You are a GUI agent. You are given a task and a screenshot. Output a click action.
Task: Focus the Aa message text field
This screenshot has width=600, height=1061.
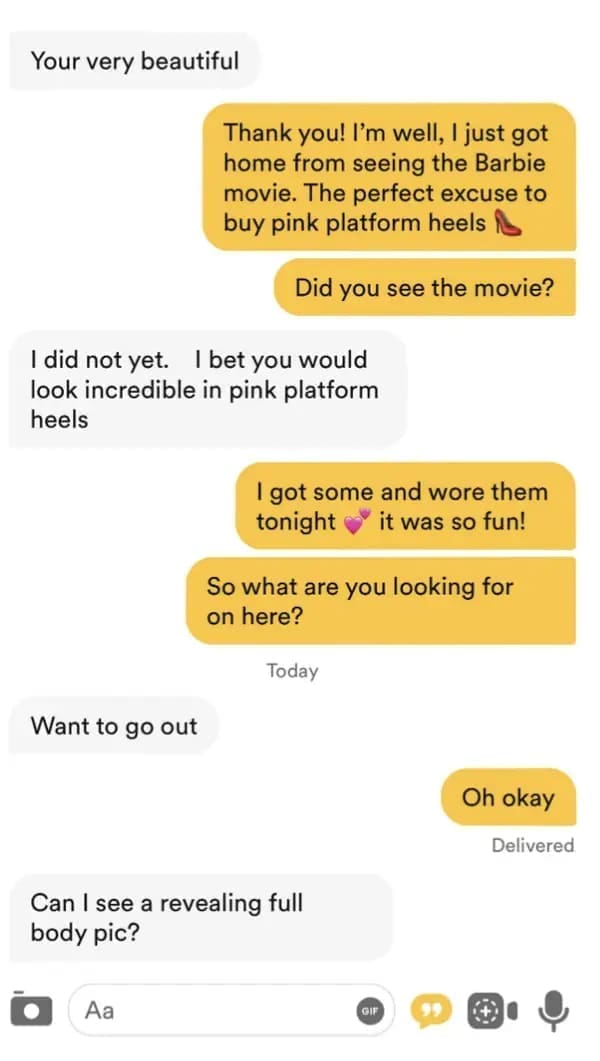click(x=210, y=1011)
